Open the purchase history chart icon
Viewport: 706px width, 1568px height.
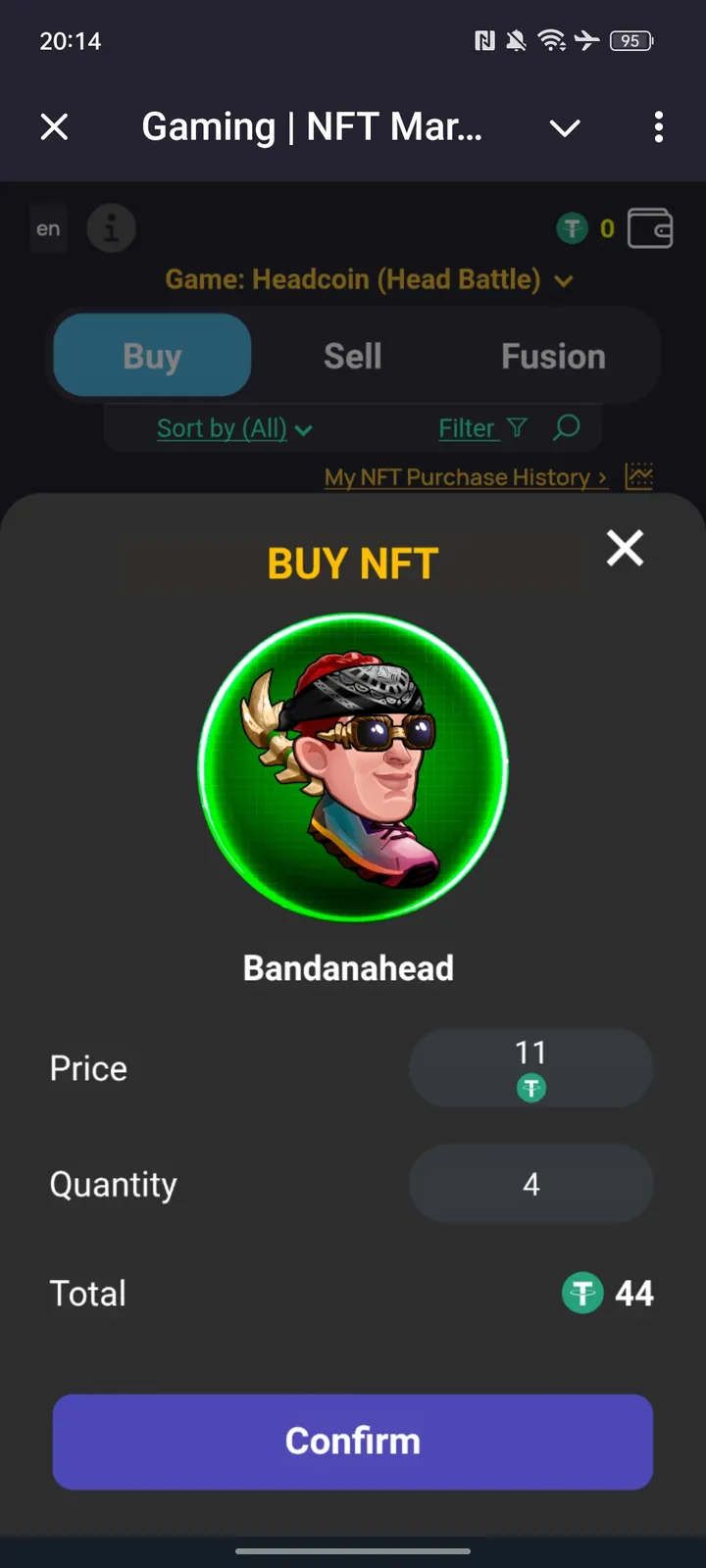tap(639, 476)
